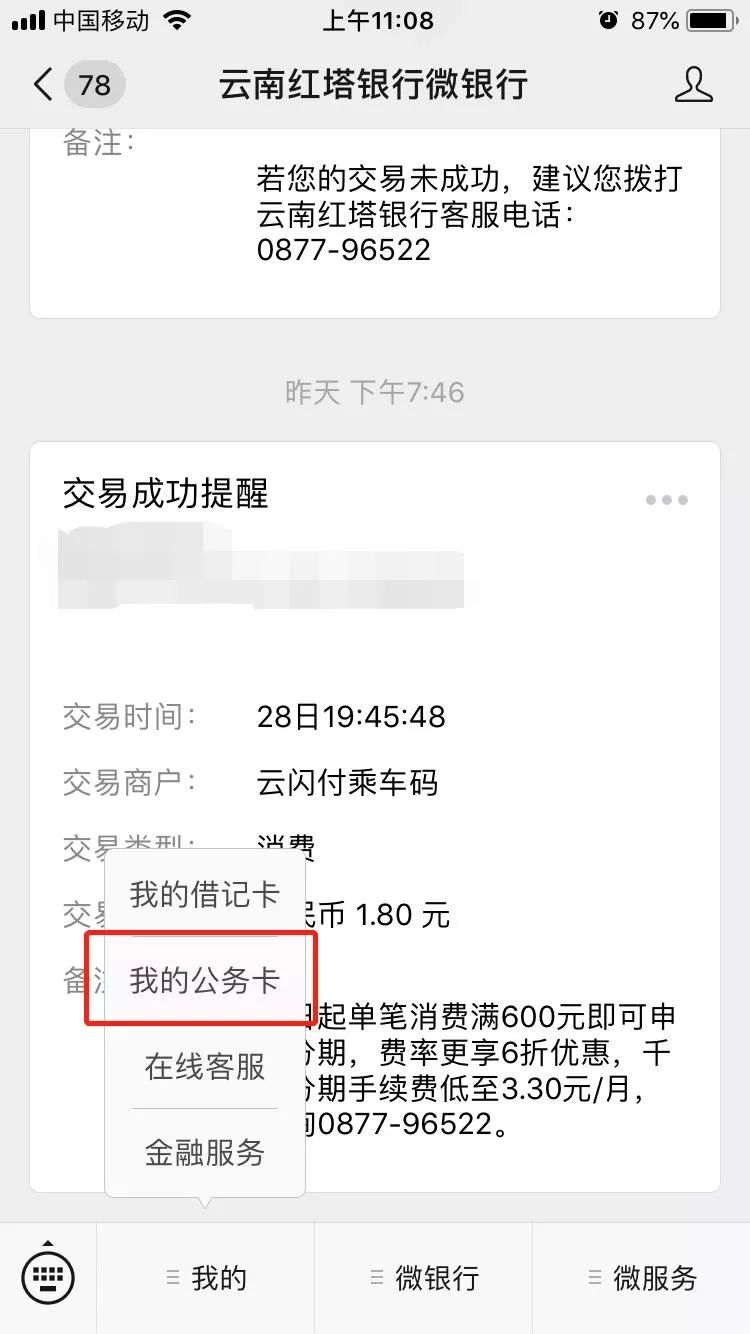Open the 微服务 bottom menu
750x1334 pixels.
tap(641, 1278)
